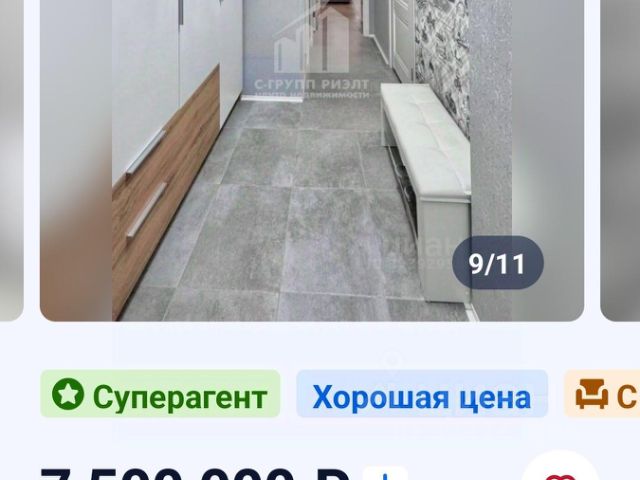Tap the Суперагент badge

[160, 395]
